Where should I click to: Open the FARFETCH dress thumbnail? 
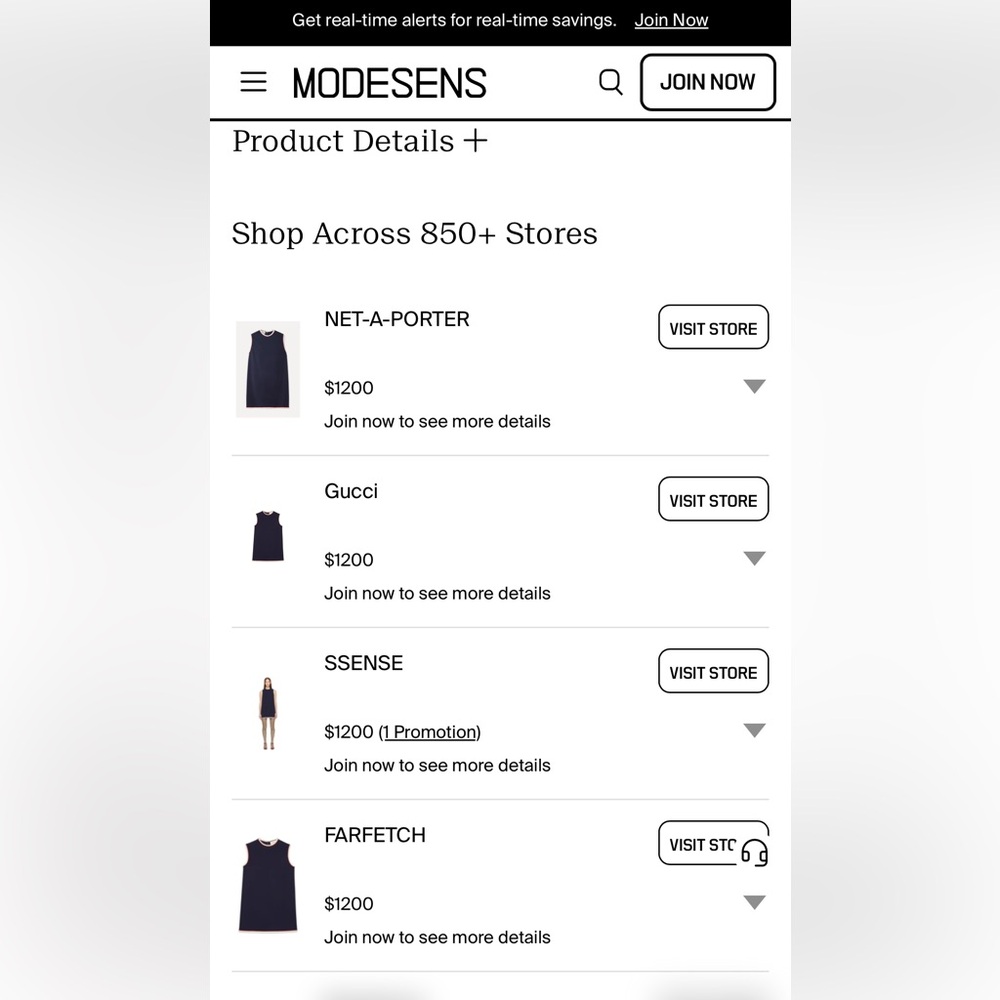(267, 885)
